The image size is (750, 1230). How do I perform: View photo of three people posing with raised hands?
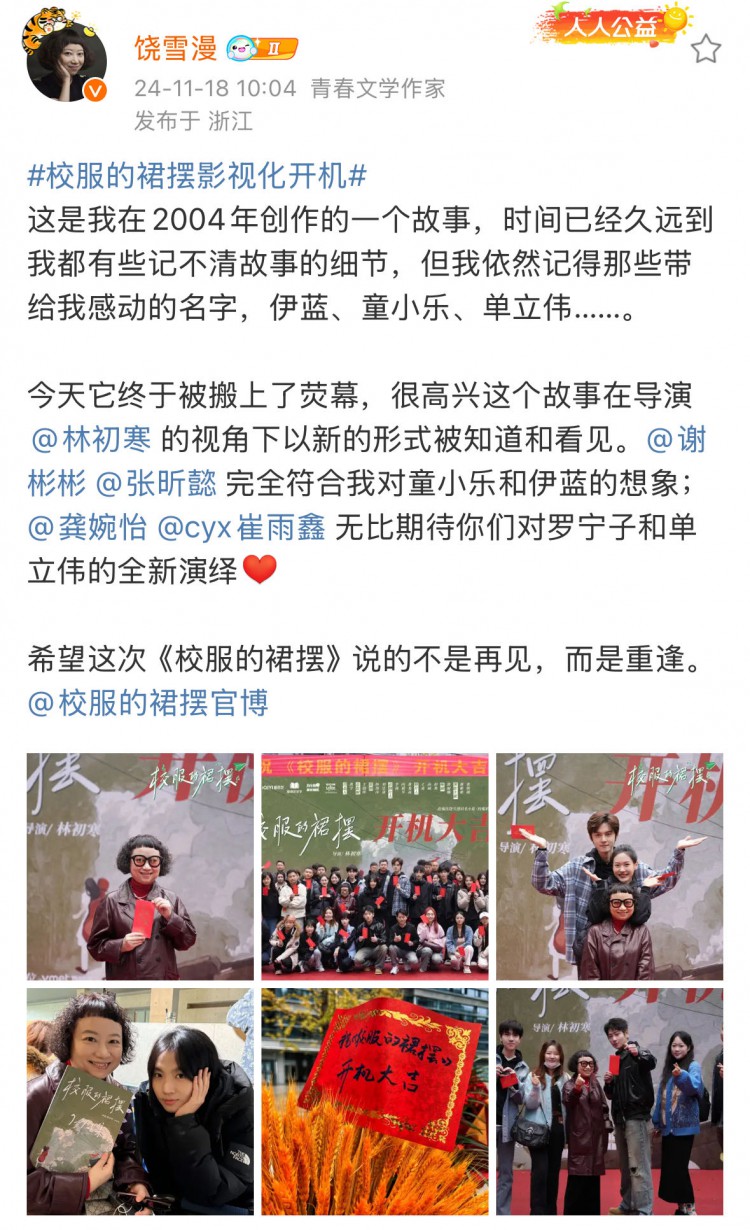coord(609,866)
